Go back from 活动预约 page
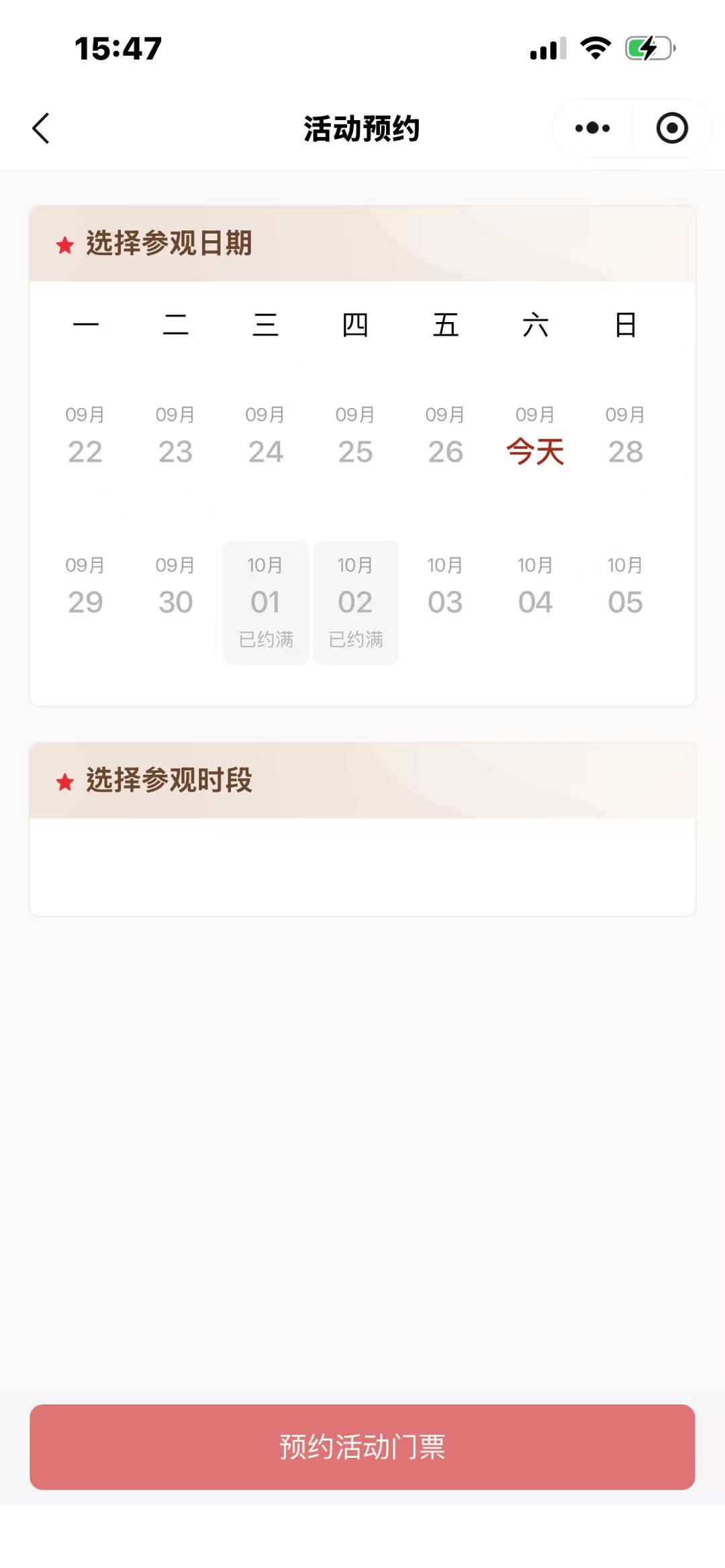725x1568 pixels. point(41,128)
